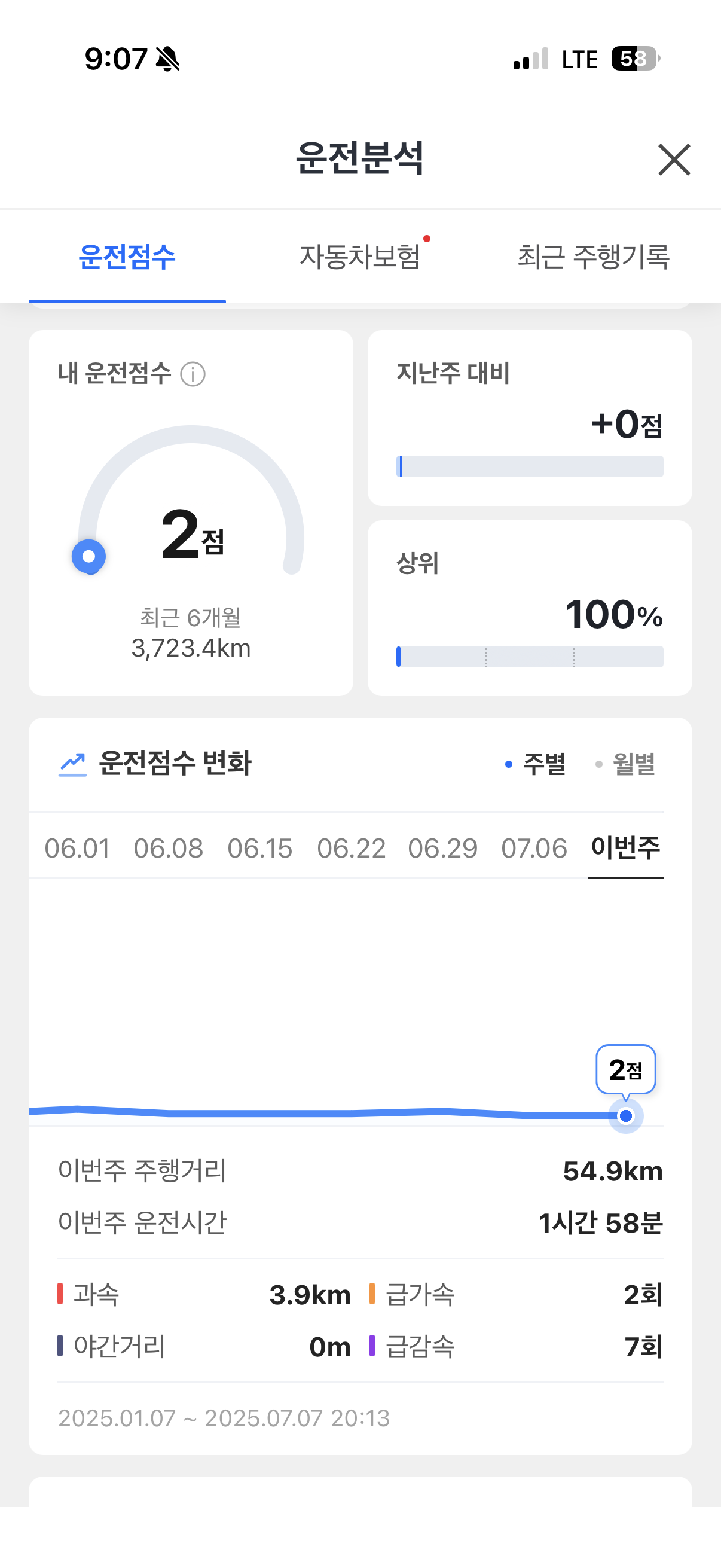Select the 이번주 week tab
The height and width of the screenshot is (1568, 721).
[625, 848]
